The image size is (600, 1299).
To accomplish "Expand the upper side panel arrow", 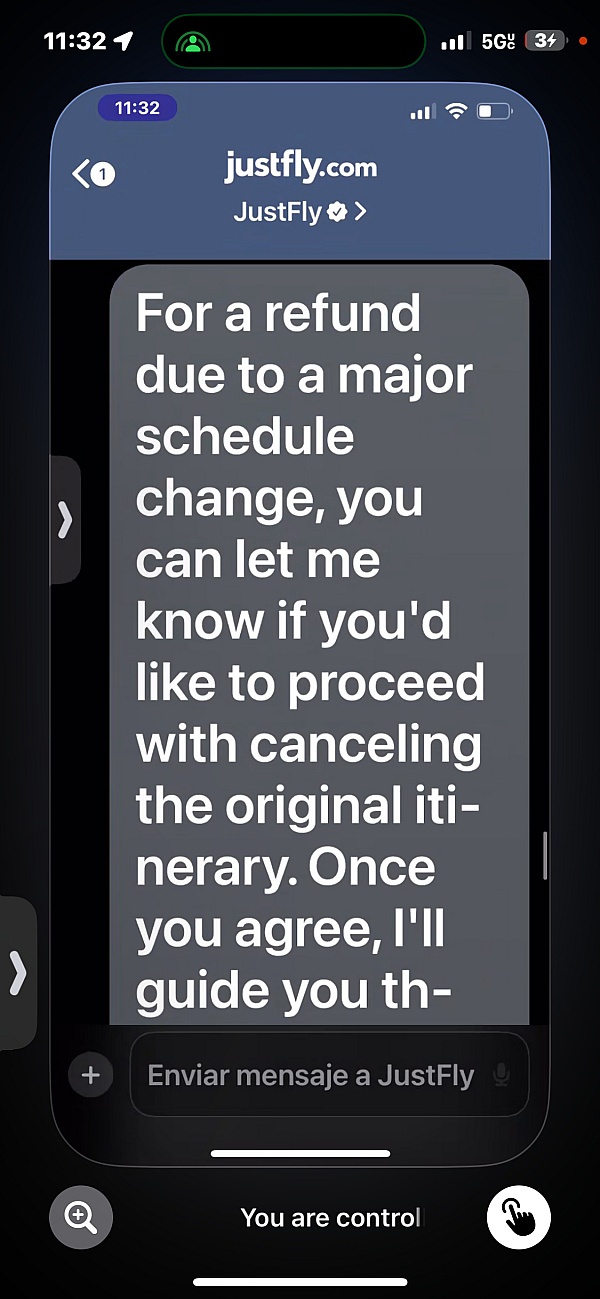I will pyautogui.click(x=65, y=520).
